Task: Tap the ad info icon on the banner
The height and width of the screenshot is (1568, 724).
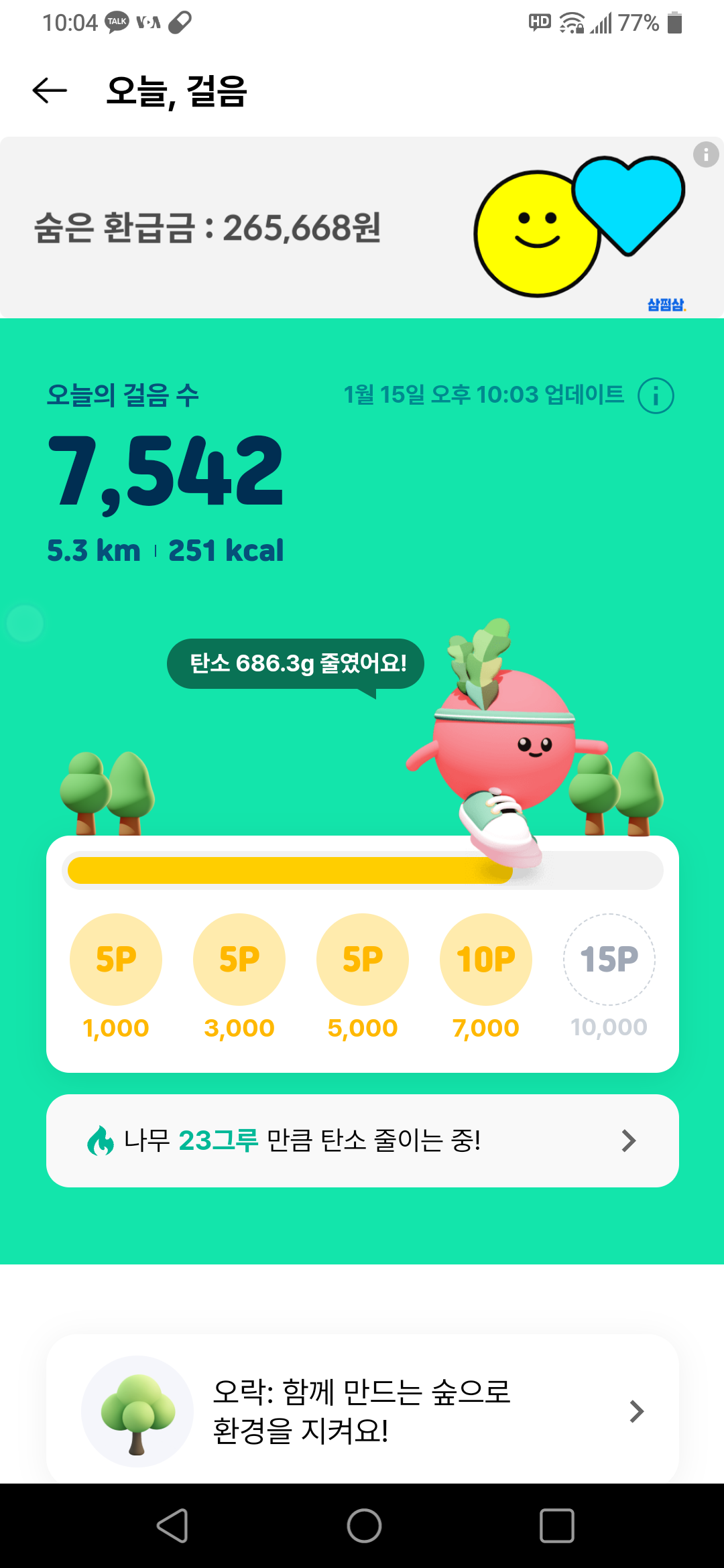Action: click(705, 155)
